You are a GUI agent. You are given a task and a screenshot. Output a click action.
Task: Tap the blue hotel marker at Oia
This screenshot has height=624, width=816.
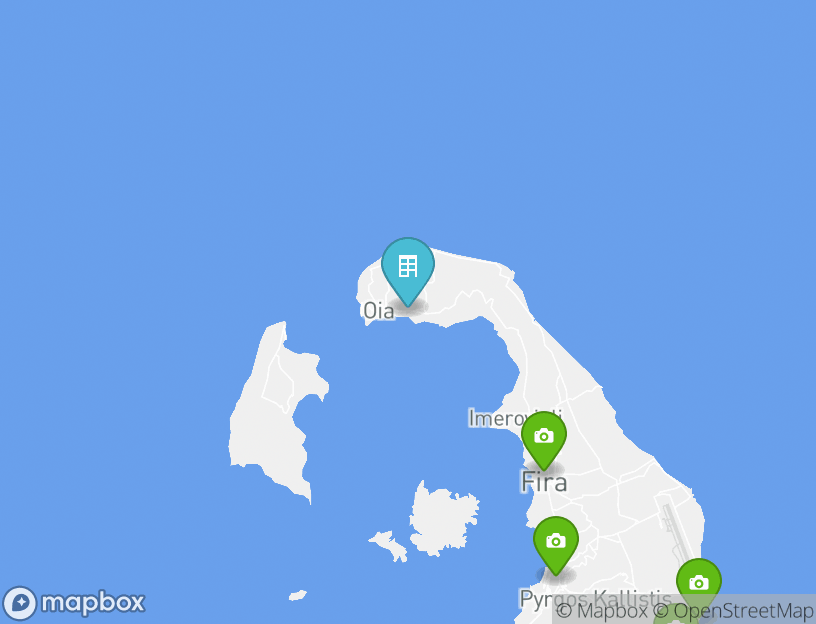point(407,268)
